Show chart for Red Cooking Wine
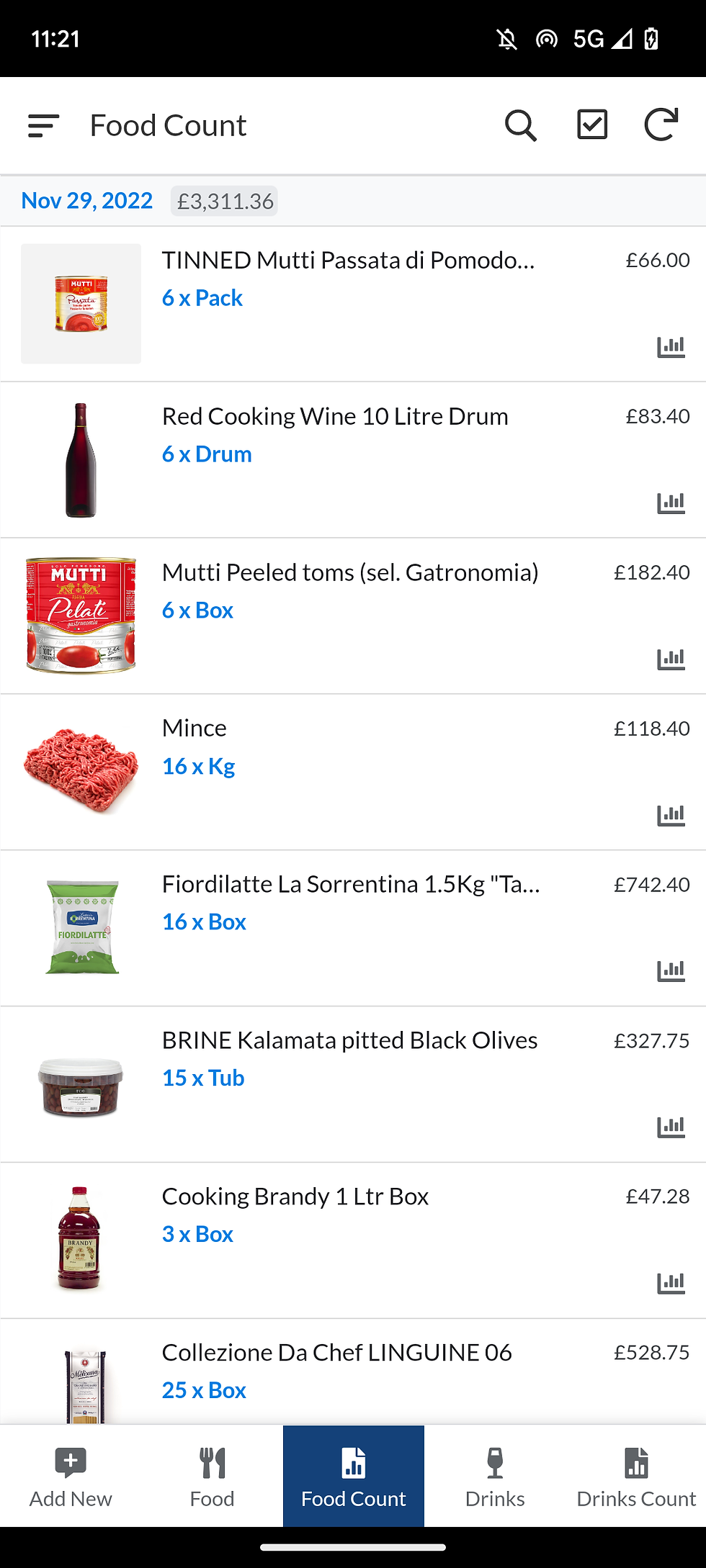The height and width of the screenshot is (1568, 706). click(671, 503)
